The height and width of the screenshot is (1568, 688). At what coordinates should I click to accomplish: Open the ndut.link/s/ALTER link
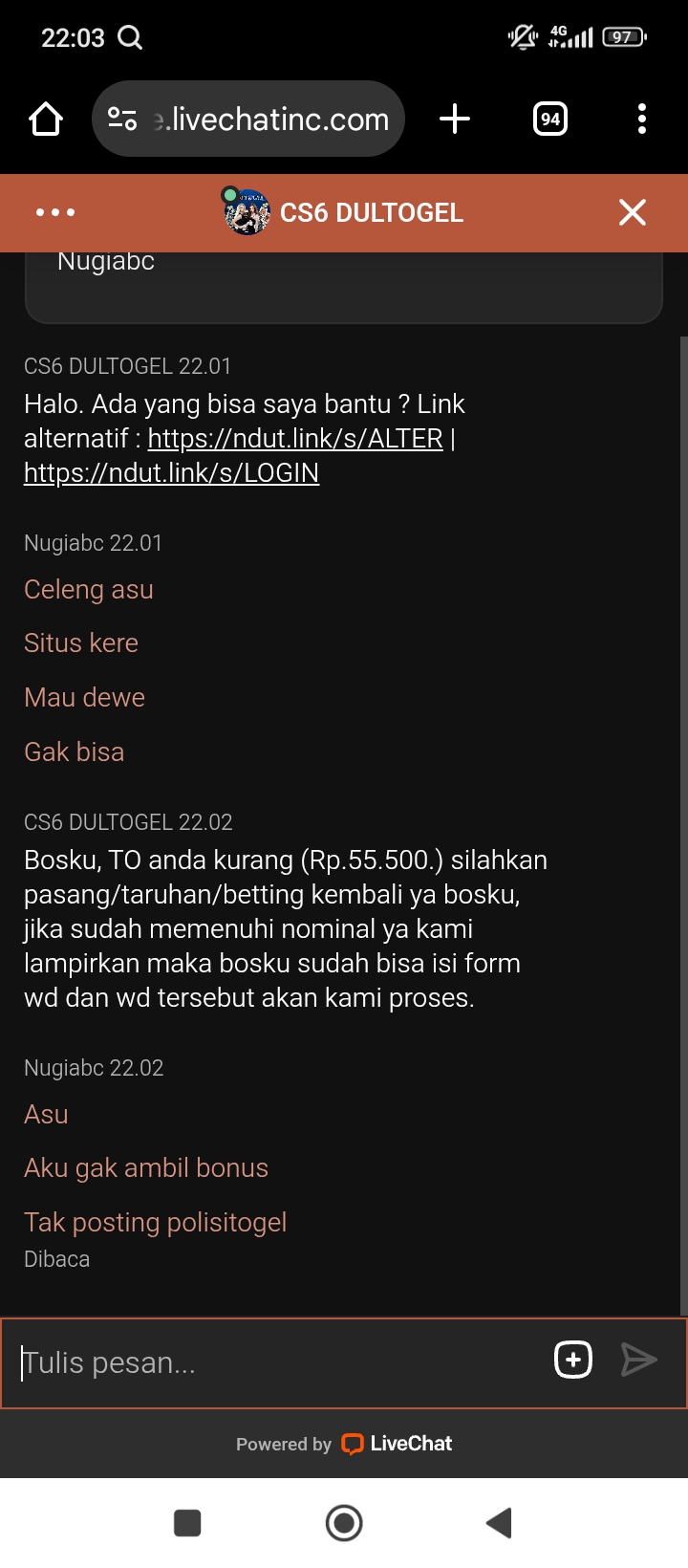295,439
